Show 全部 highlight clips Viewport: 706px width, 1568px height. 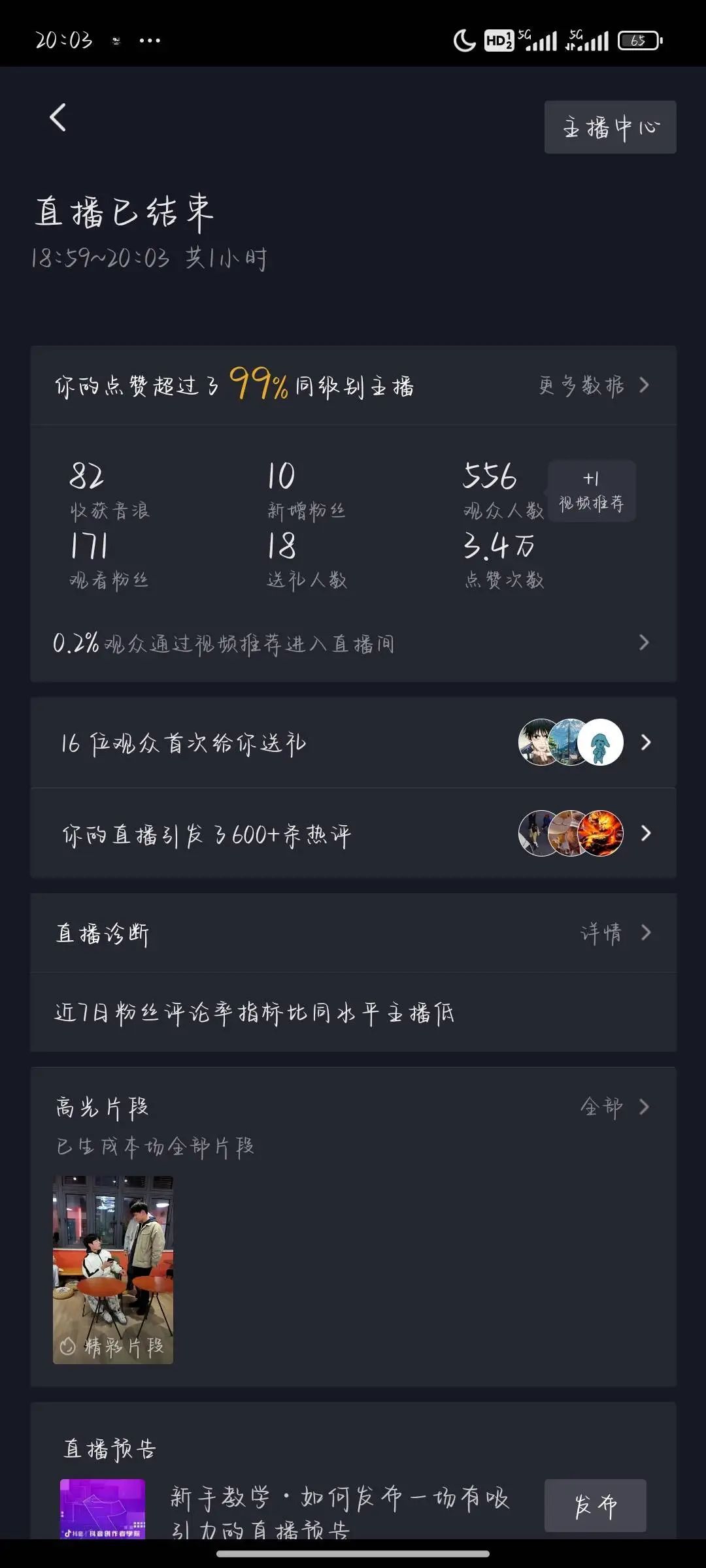(x=614, y=1107)
